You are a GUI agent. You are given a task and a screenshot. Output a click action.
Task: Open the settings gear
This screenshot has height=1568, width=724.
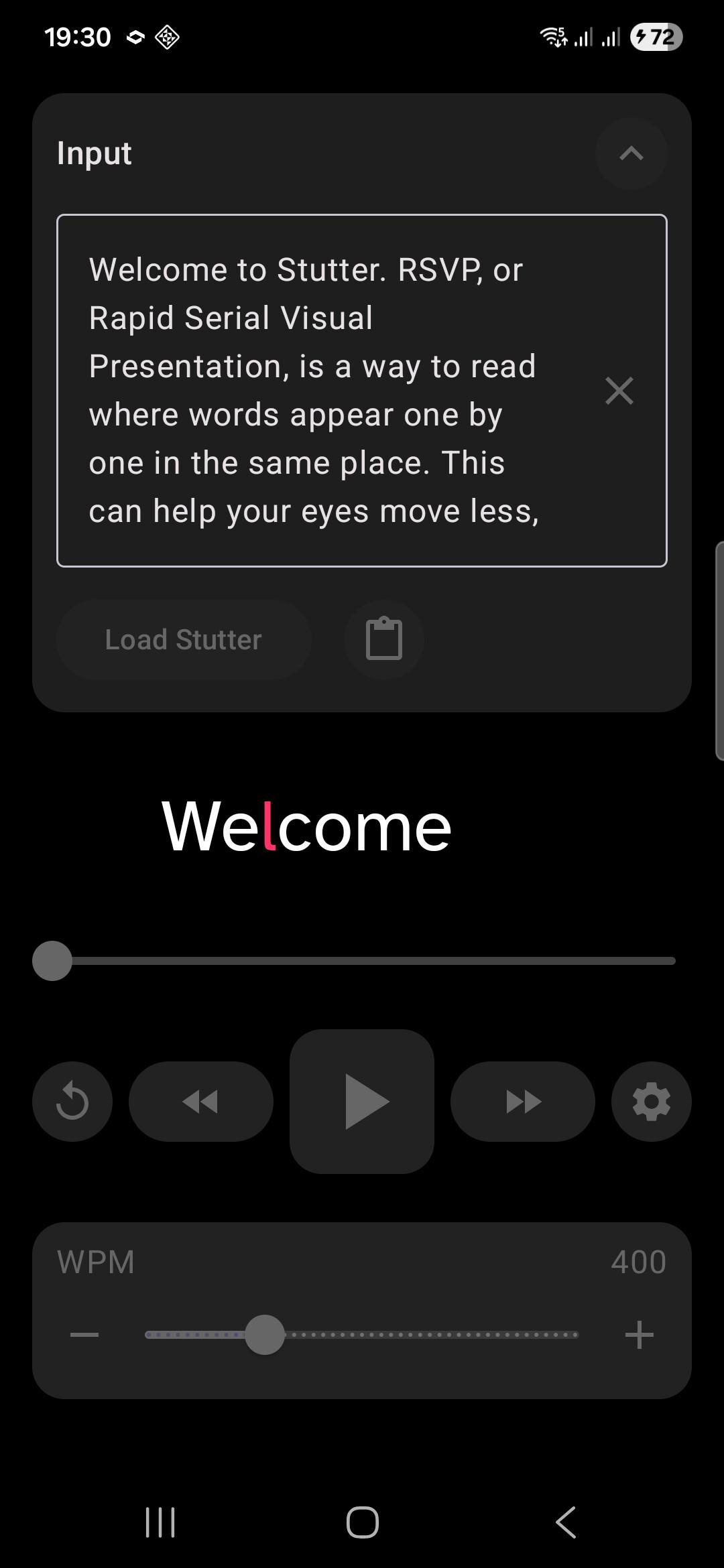651,1102
